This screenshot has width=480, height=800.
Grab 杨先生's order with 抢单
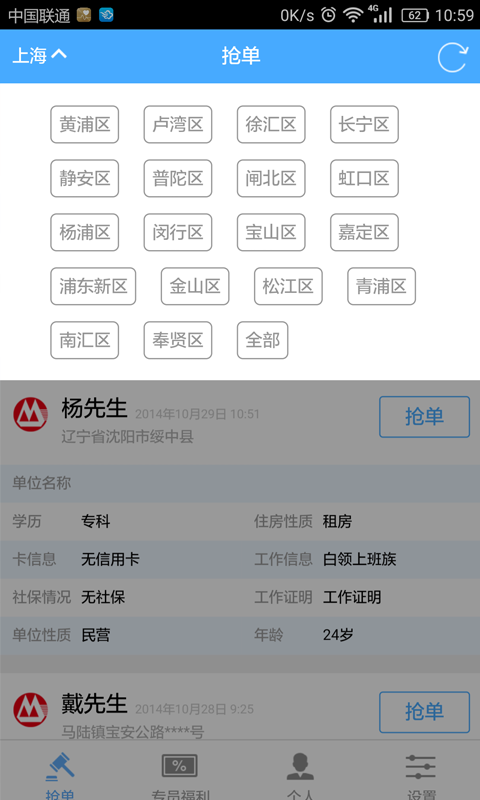click(x=424, y=417)
